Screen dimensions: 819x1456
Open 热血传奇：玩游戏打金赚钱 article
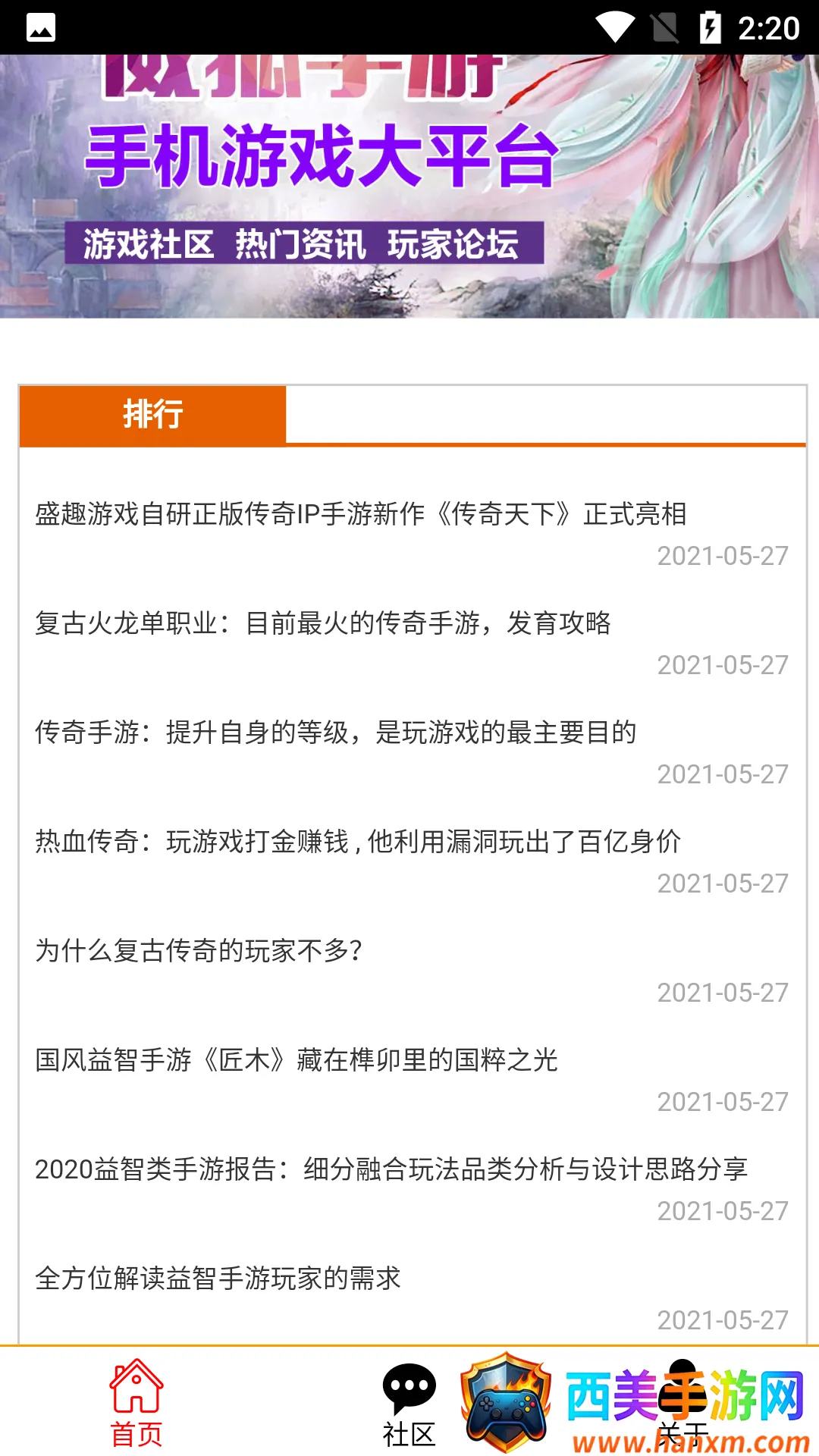pyautogui.click(x=358, y=842)
